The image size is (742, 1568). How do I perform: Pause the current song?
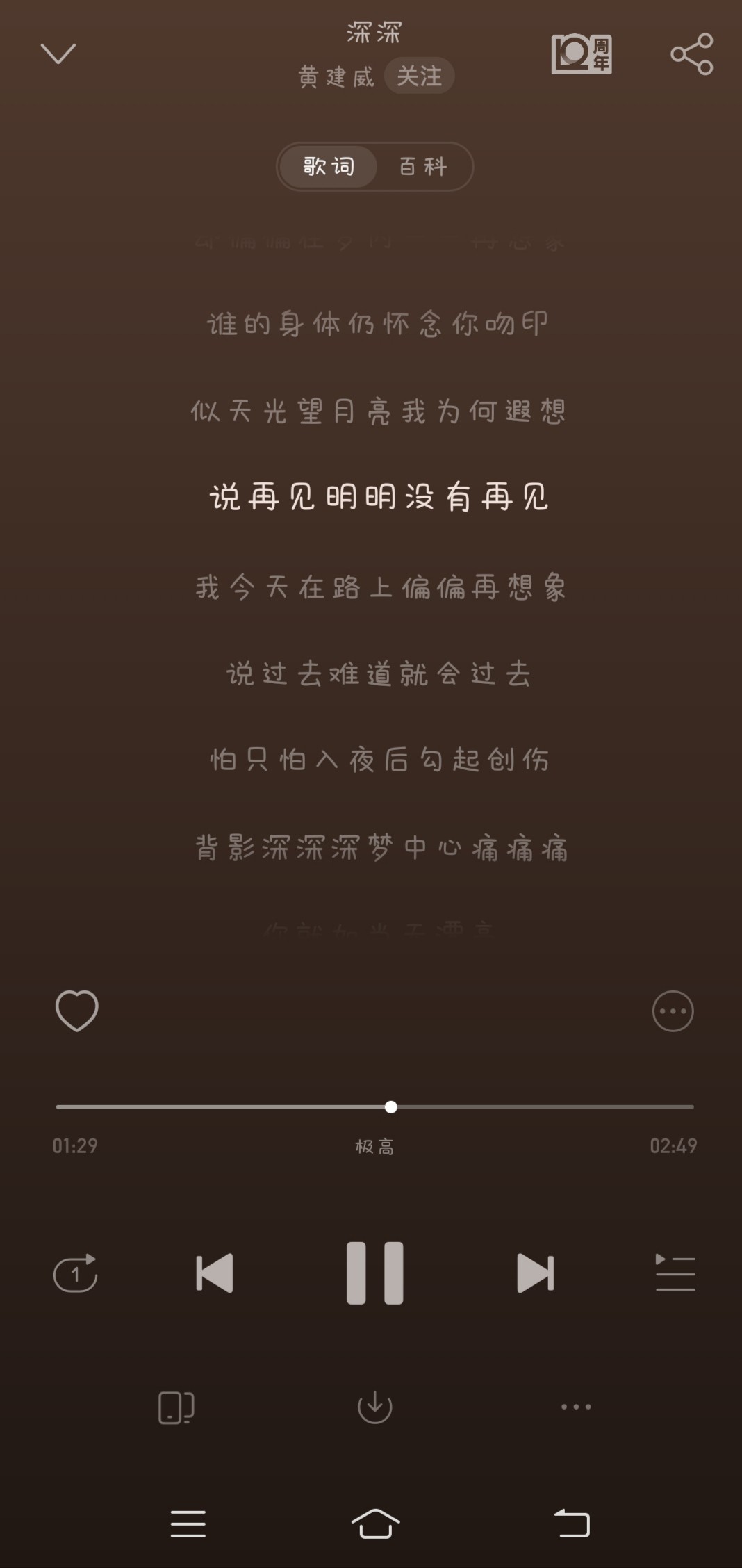click(374, 1273)
